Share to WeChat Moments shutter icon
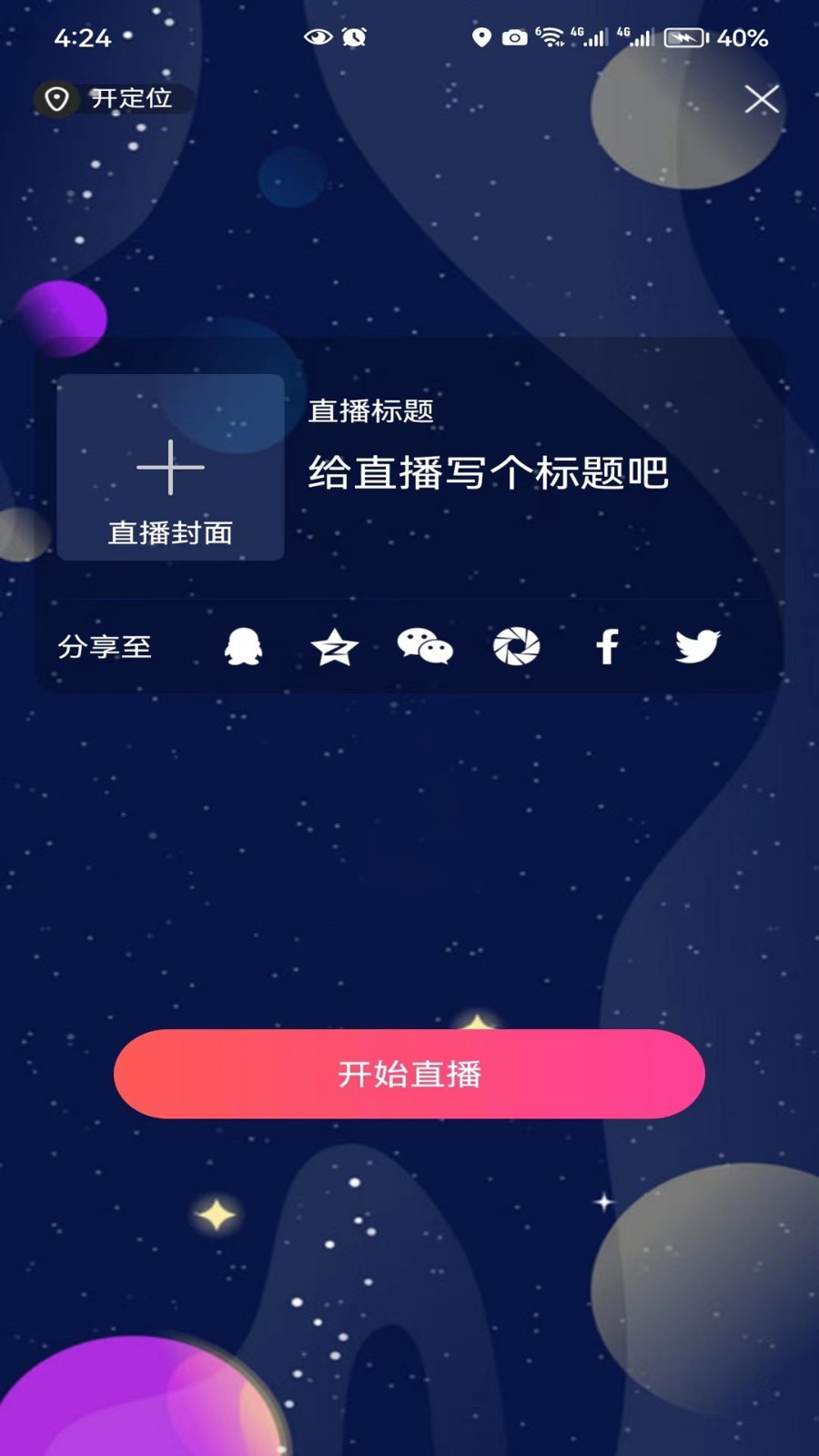This screenshot has width=819, height=1456. pos(516,647)
